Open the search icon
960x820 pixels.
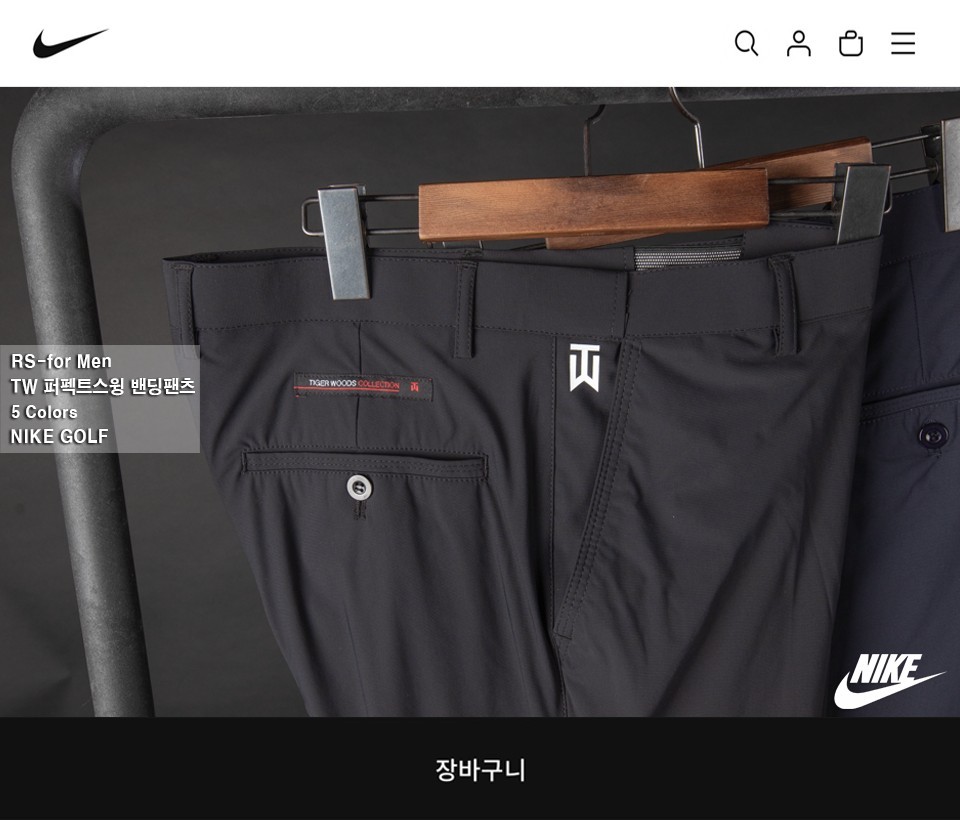(x=746, y=43)
